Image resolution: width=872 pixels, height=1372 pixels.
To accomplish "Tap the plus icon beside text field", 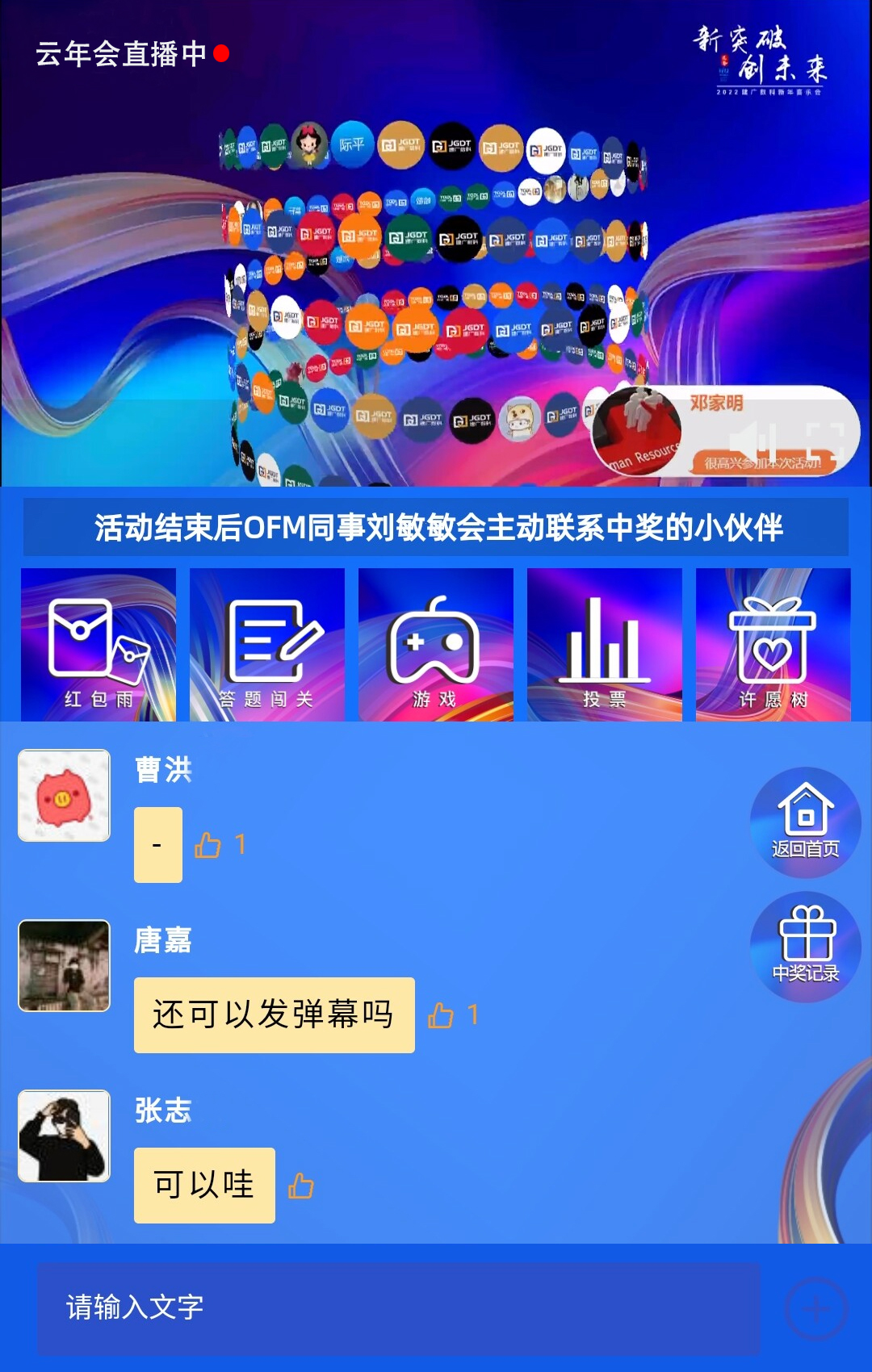I will coord(816,1308).
